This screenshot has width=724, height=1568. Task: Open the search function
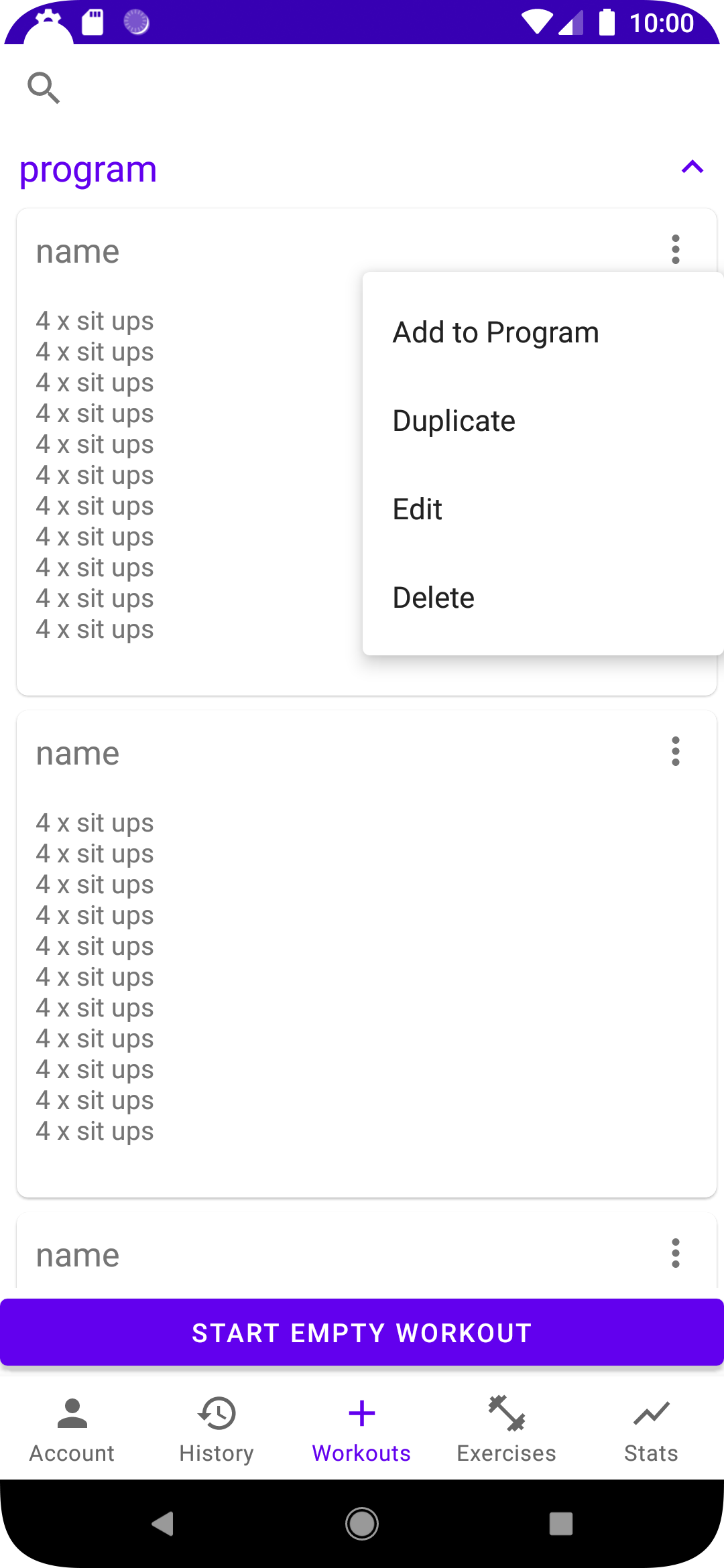(x=44, y=88)
